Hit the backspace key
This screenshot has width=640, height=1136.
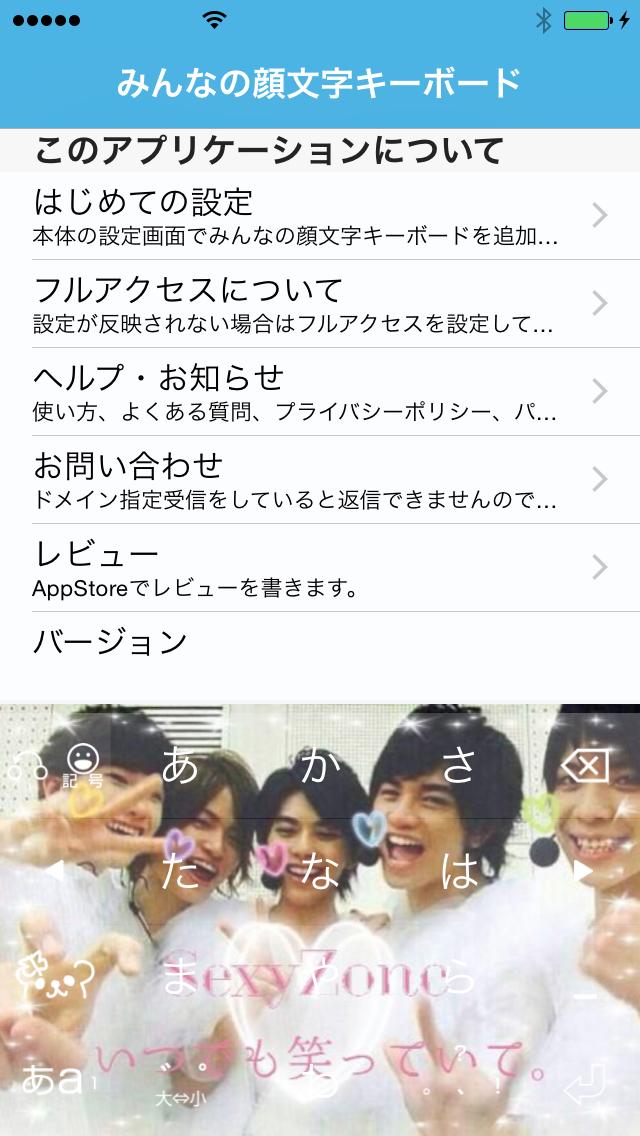click(x=585, y=767)
